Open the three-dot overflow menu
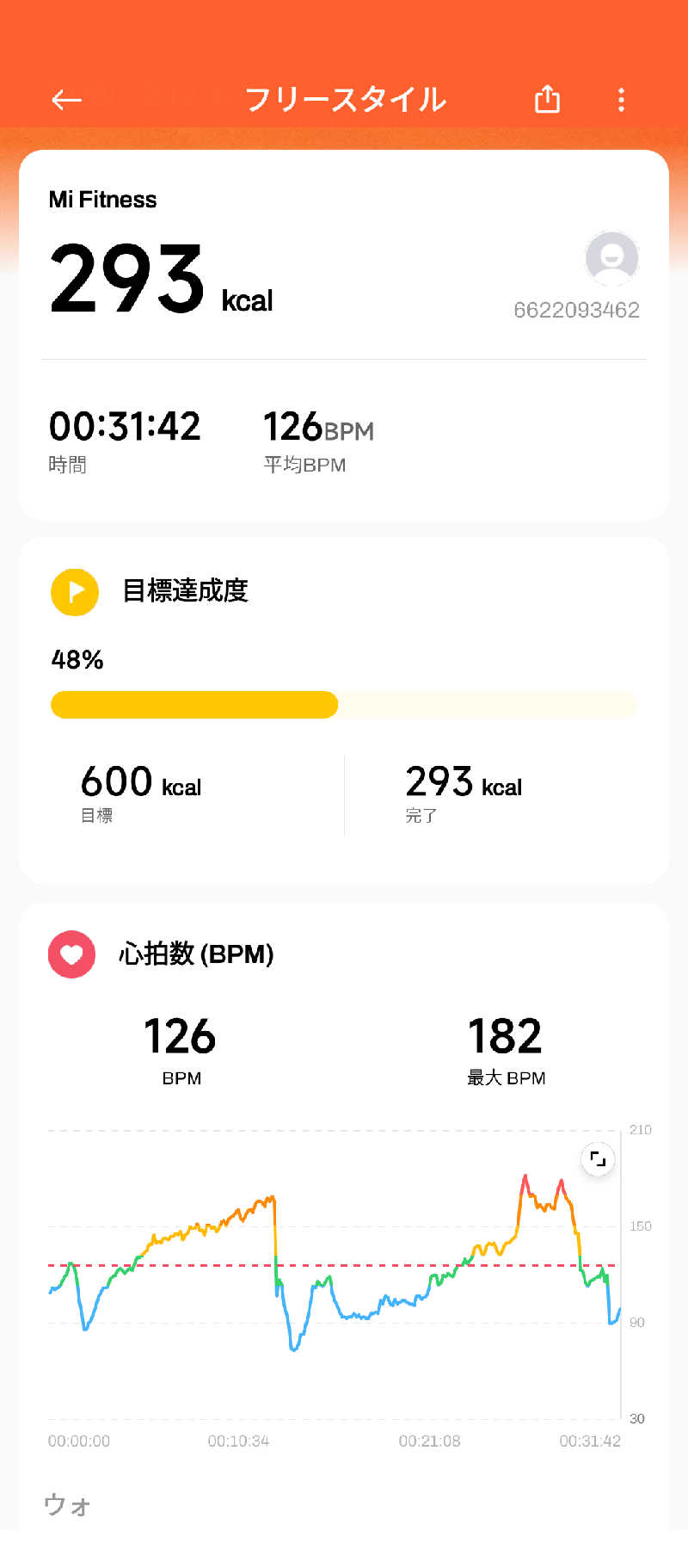This screenshot has height=1568, width=688. [x=621, y=100]
